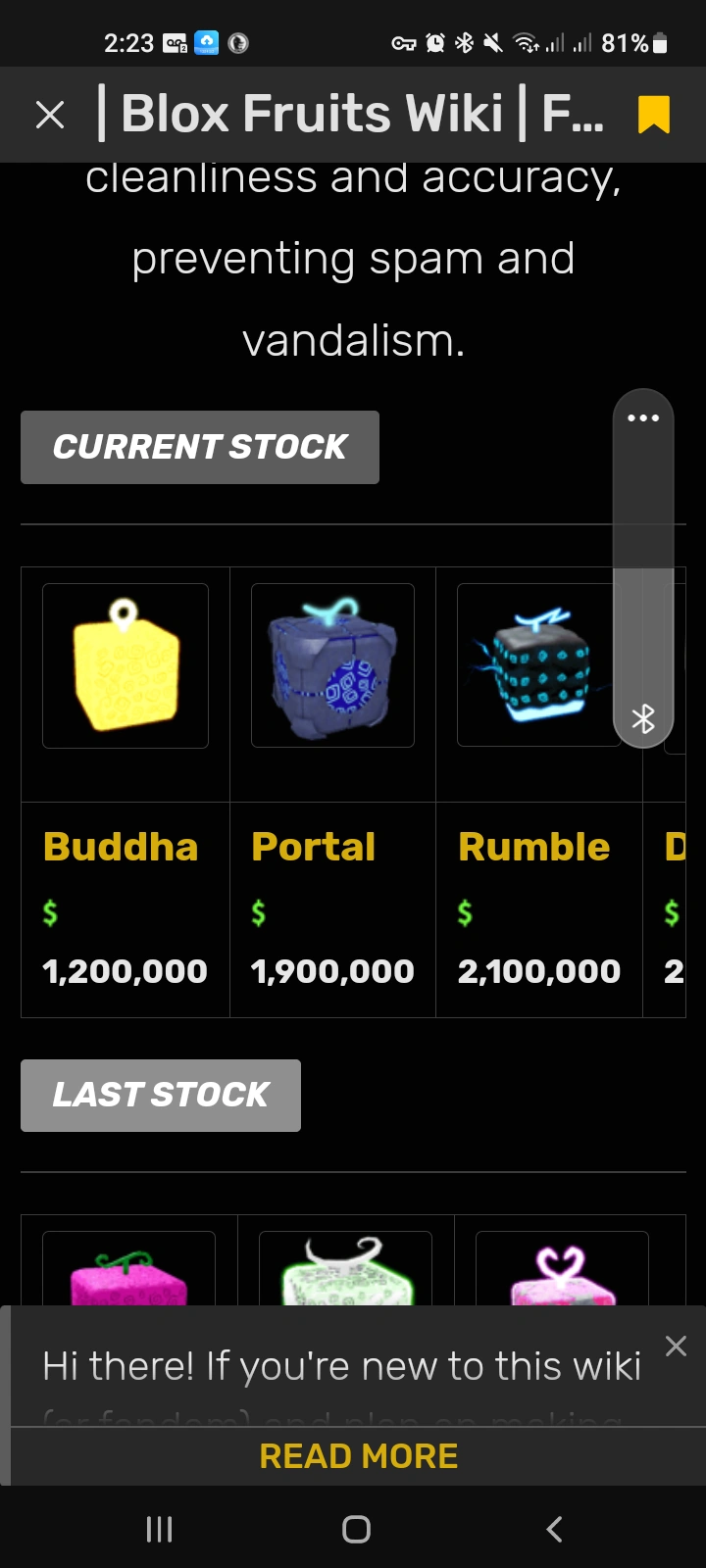Open the Bluetooth shortcut in the edge panel
The height and width of the screenshot is (1568, 706).
pos(643,718)
